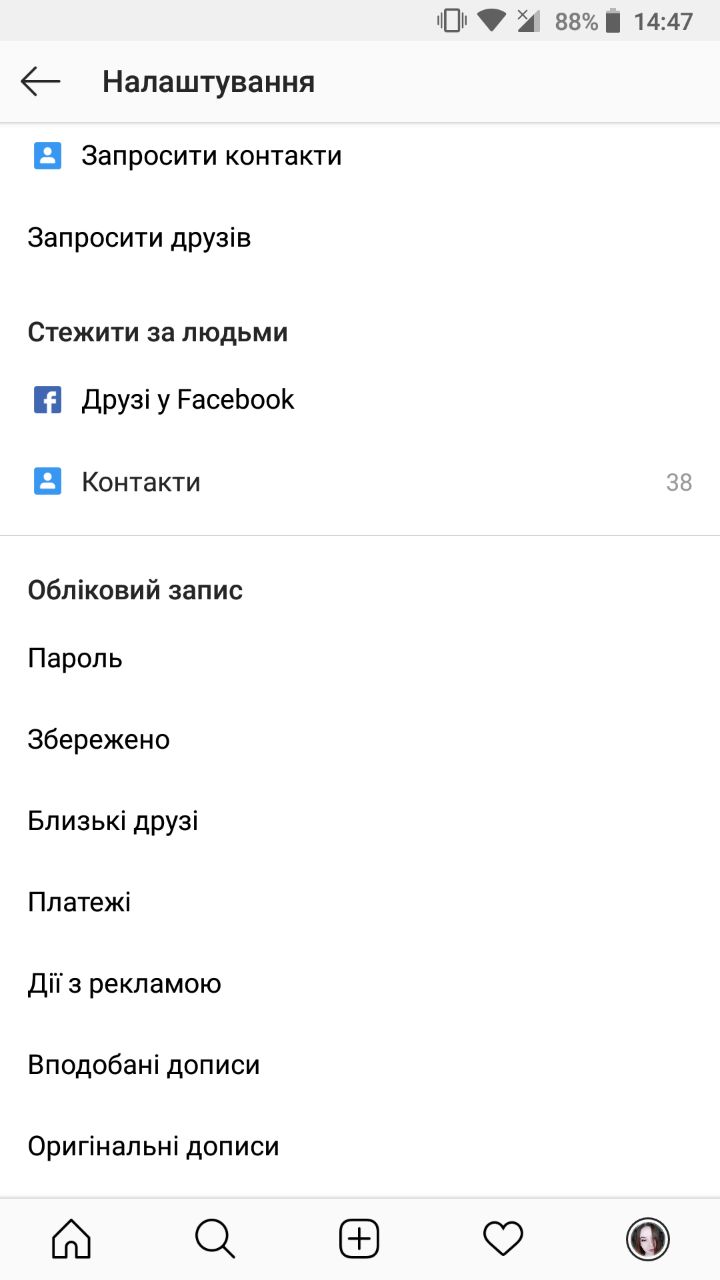The width and height of the screenshot is (720, 1280).
Task: Open Платежі settings
Action: [79, 902]
